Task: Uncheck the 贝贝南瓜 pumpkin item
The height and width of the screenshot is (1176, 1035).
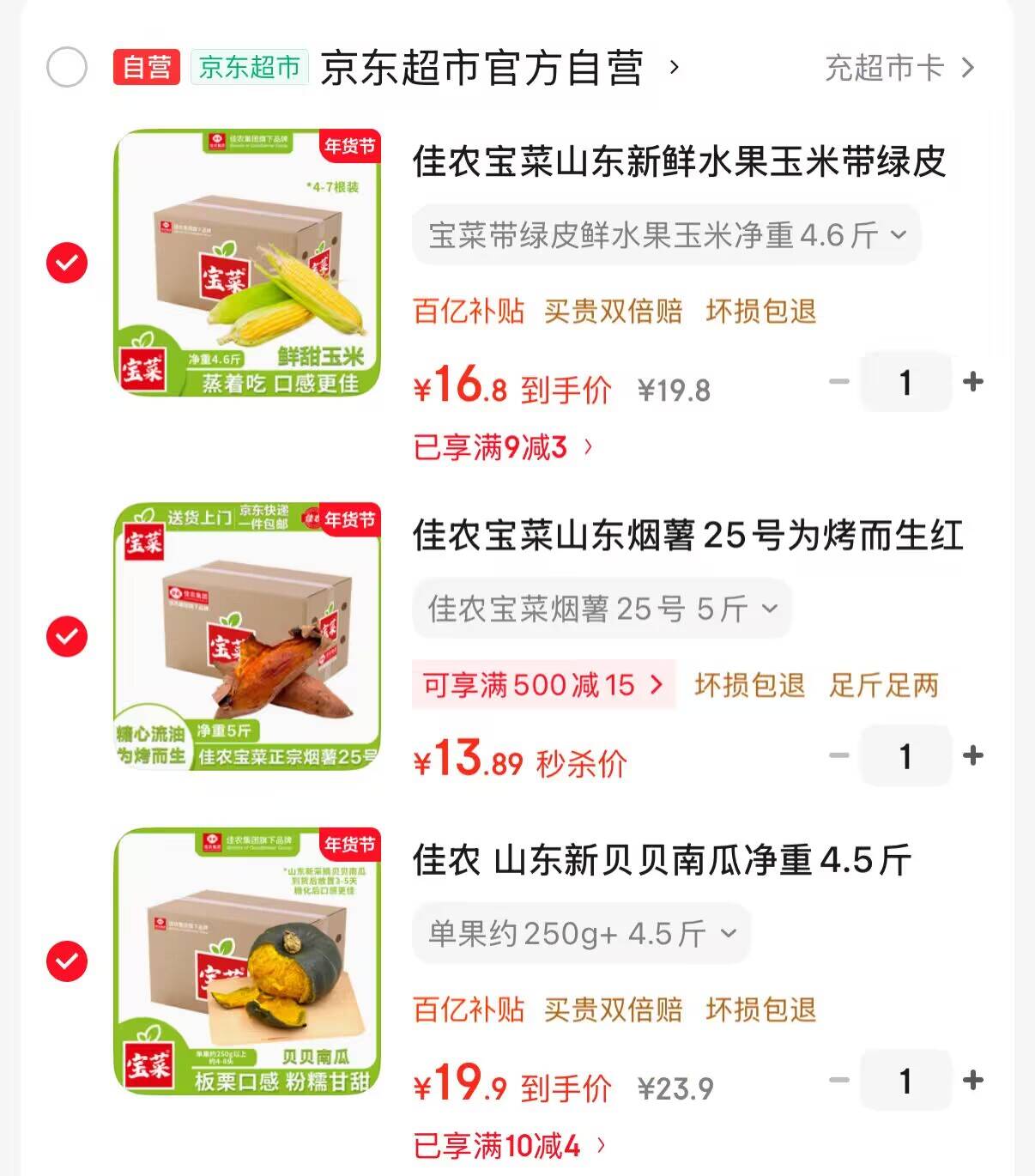Action: pos(67,961)
